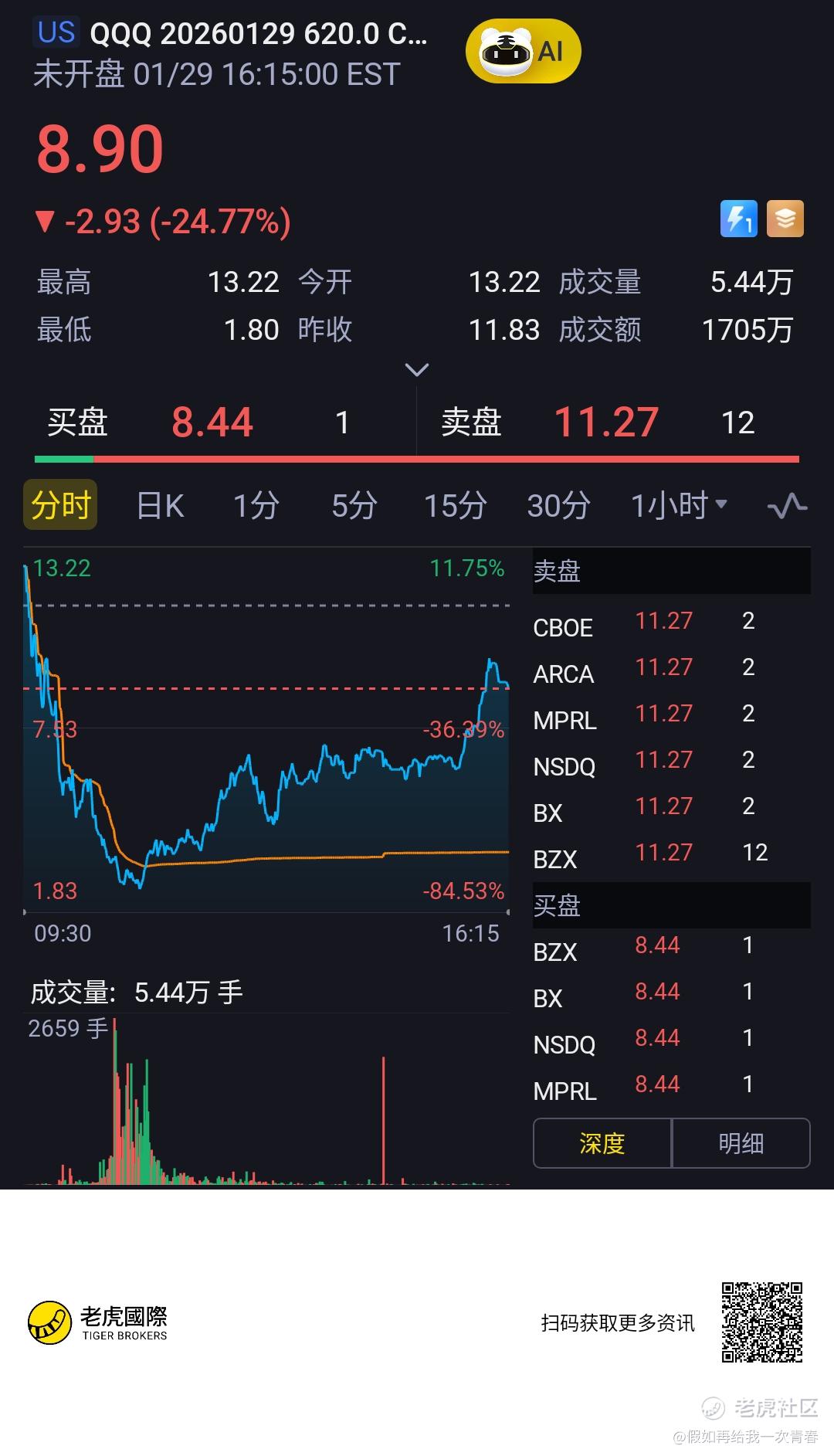The width and height of the screenshot is (834, 1456).
Task: Open the orange layers icon
Action: [x=785, y=219]
